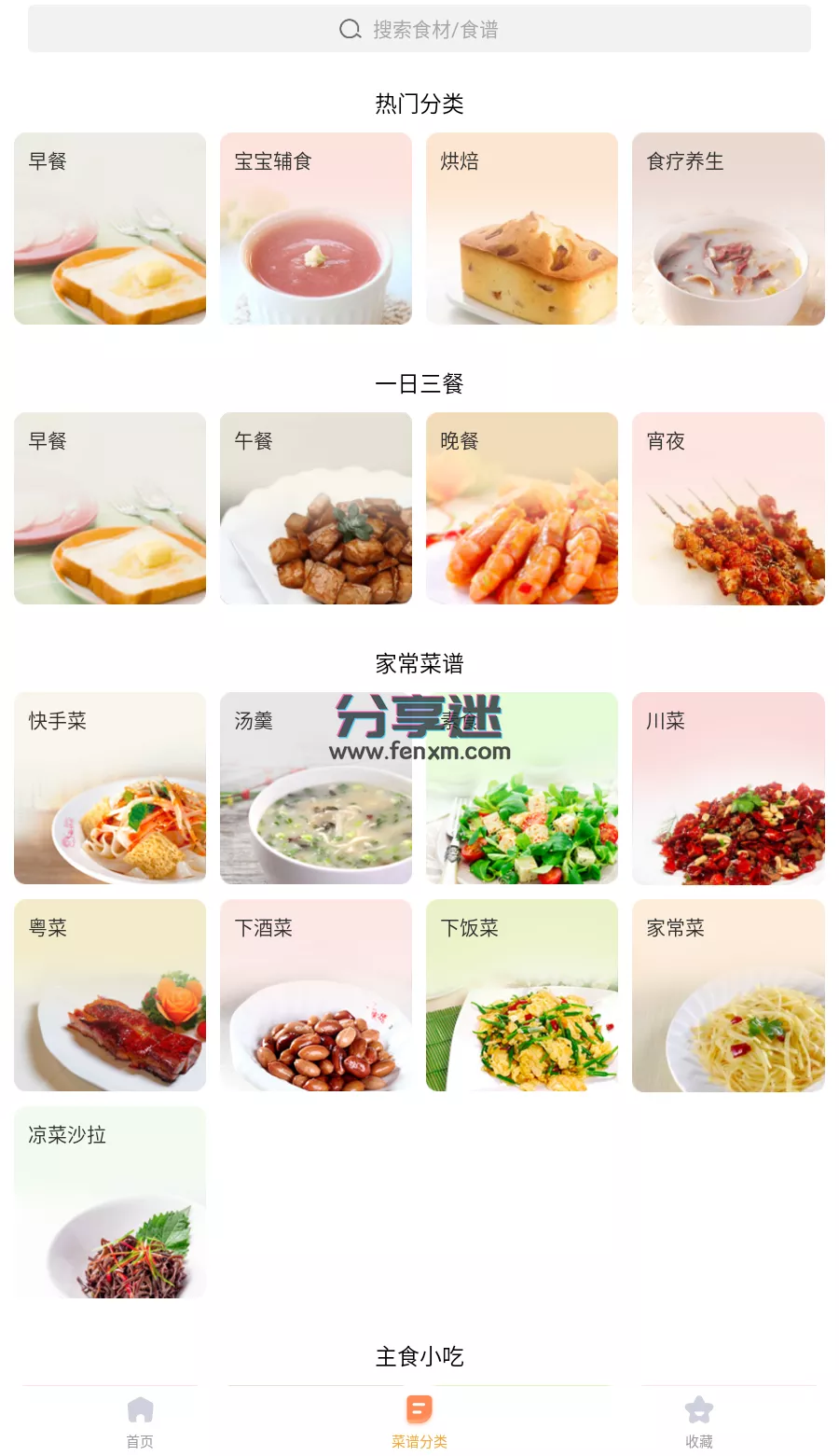Tap the 搜索食材/食谱 search input field
Viewport: 839px width, 1456px height.
[419, 29]
